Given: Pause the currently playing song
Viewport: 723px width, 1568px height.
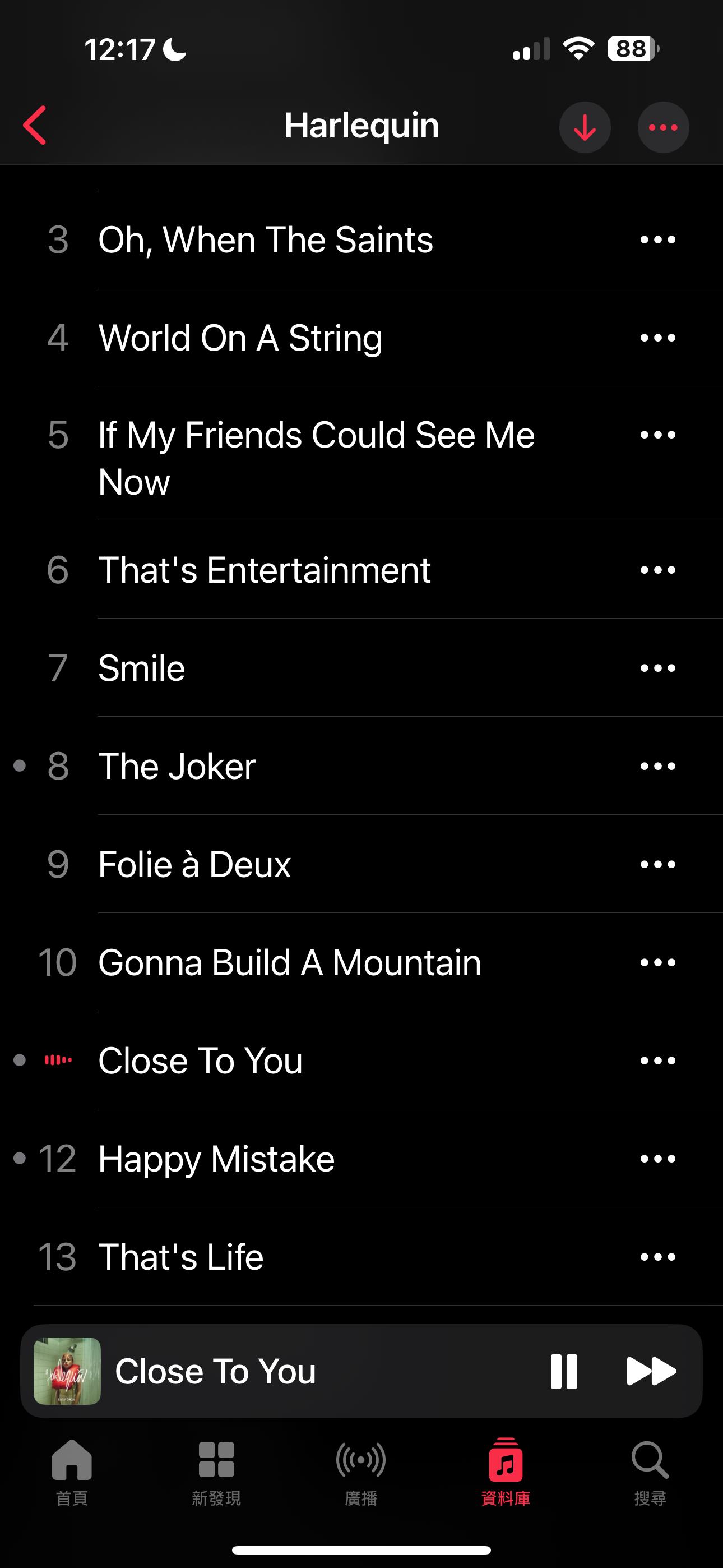Looking at the screenshot, I should click(x=564, y=1371).
